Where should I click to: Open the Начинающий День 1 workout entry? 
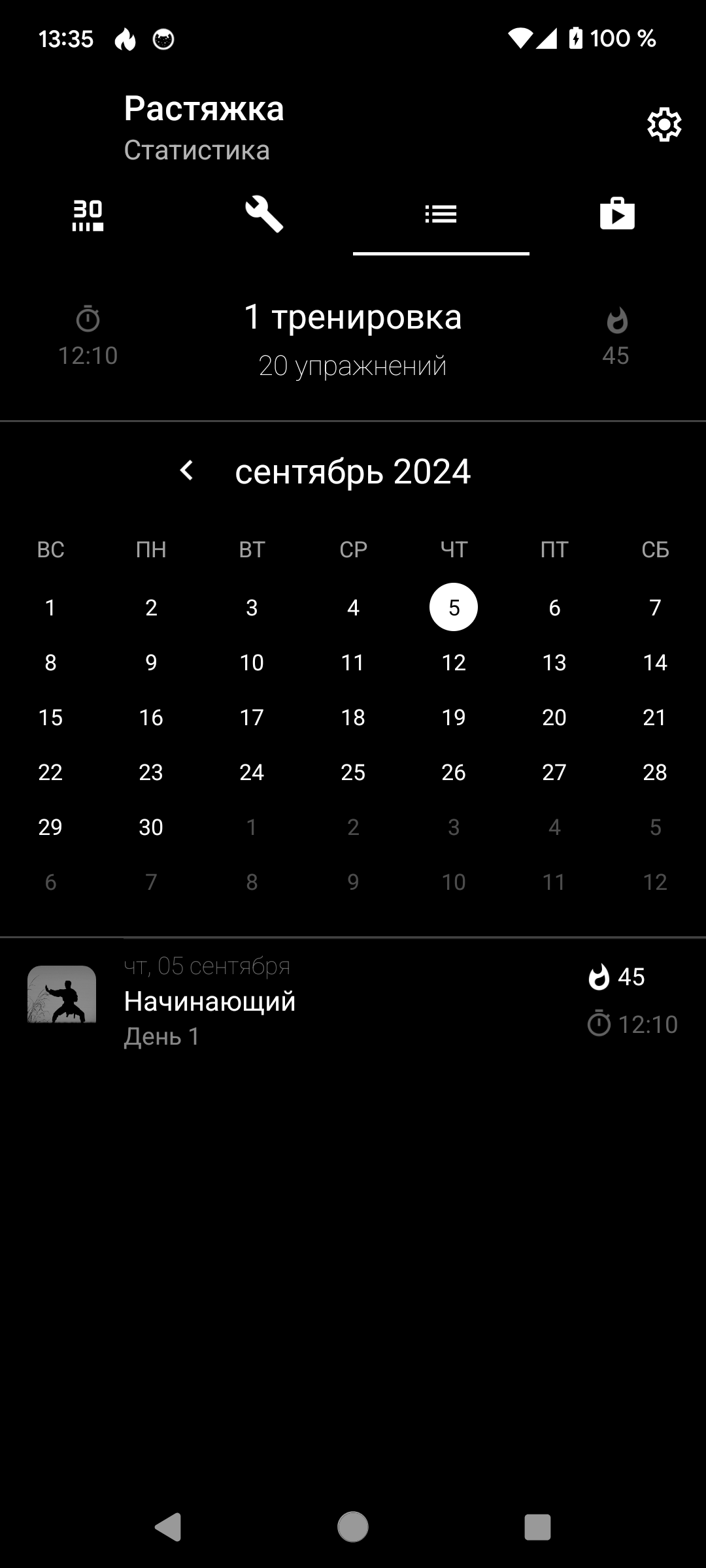click(353, 1001)
